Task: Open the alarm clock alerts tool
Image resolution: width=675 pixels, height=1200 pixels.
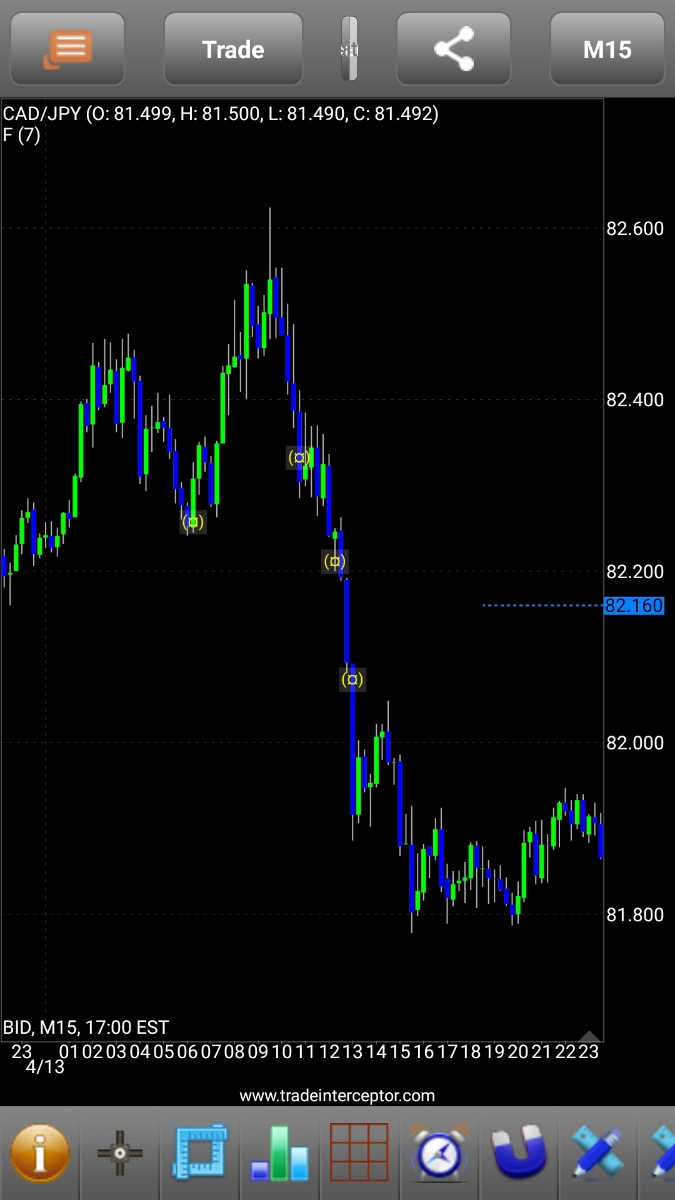Action: (440, 1153)
